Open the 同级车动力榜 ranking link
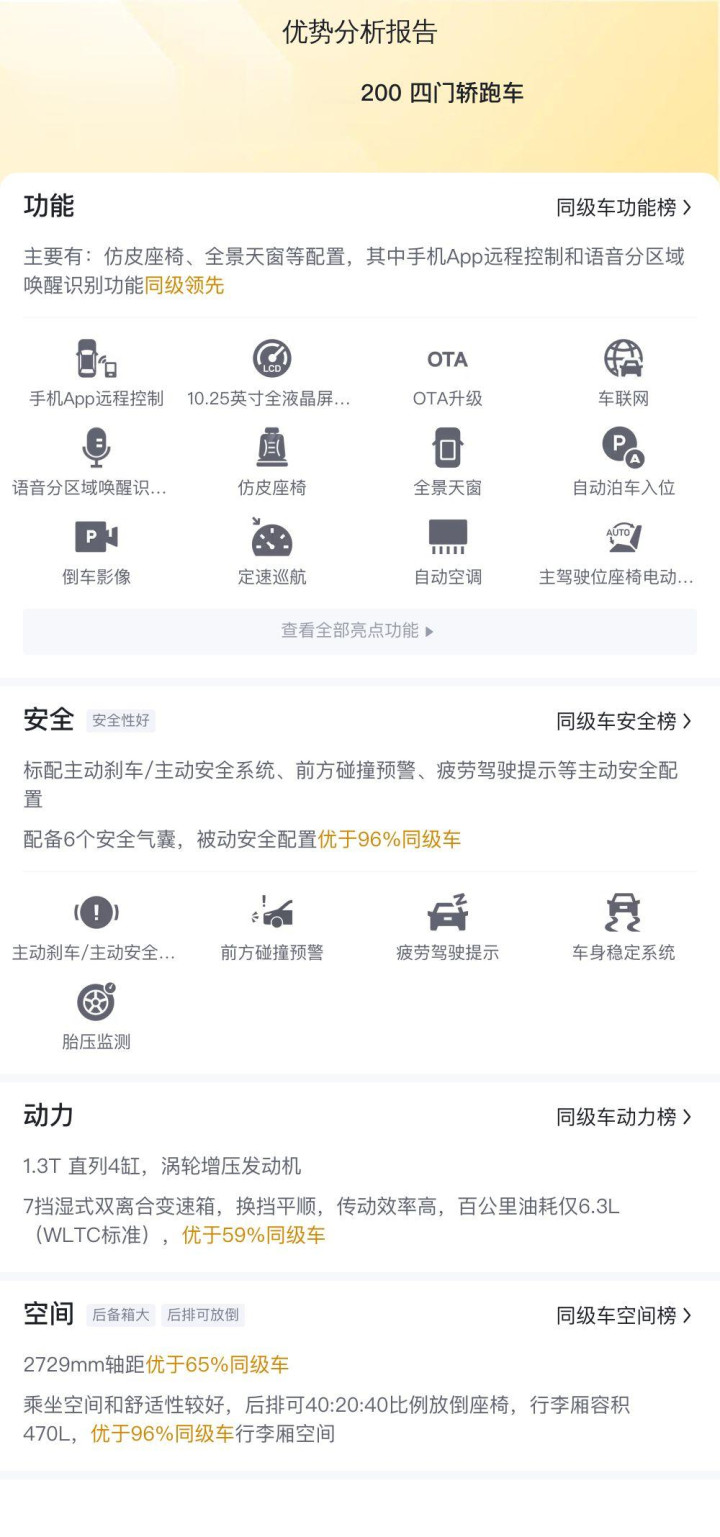 [624, 1117]
